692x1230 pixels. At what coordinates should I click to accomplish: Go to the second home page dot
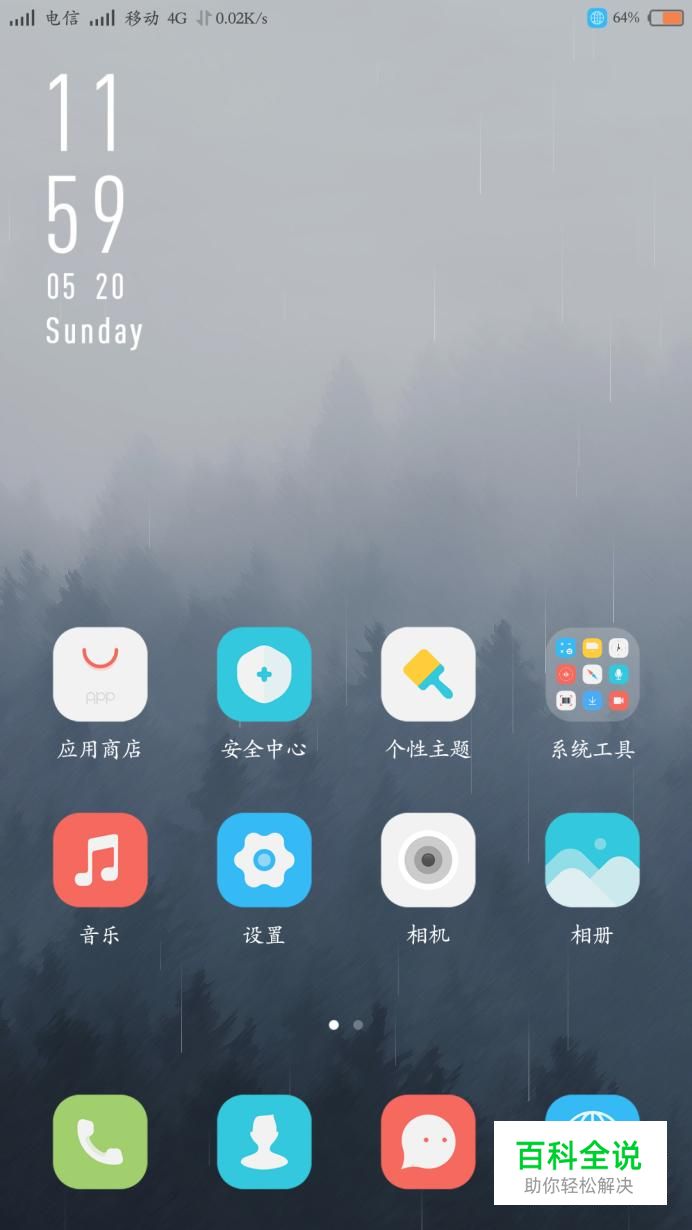(x=358, y=1025)
